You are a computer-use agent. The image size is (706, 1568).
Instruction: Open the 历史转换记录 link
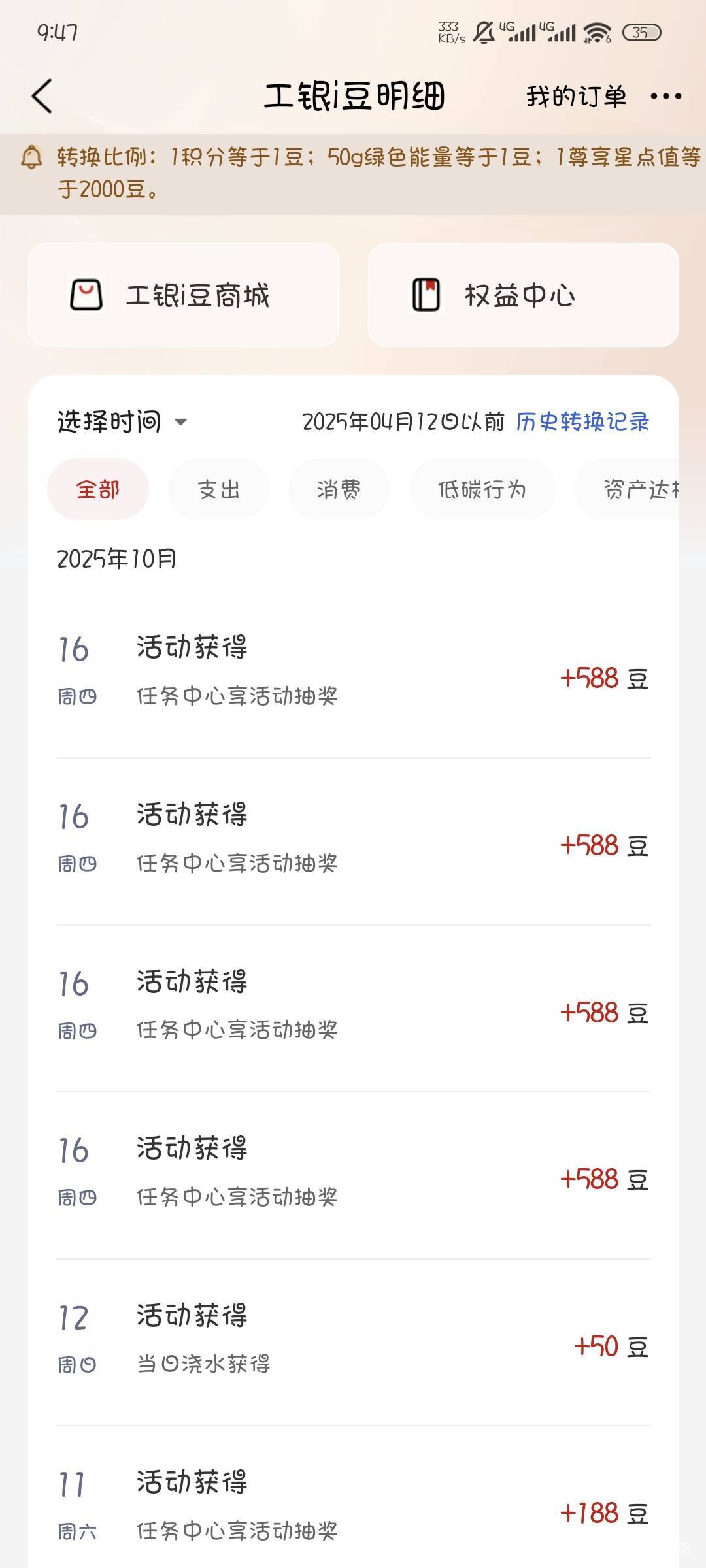click(x=582, y=422)
